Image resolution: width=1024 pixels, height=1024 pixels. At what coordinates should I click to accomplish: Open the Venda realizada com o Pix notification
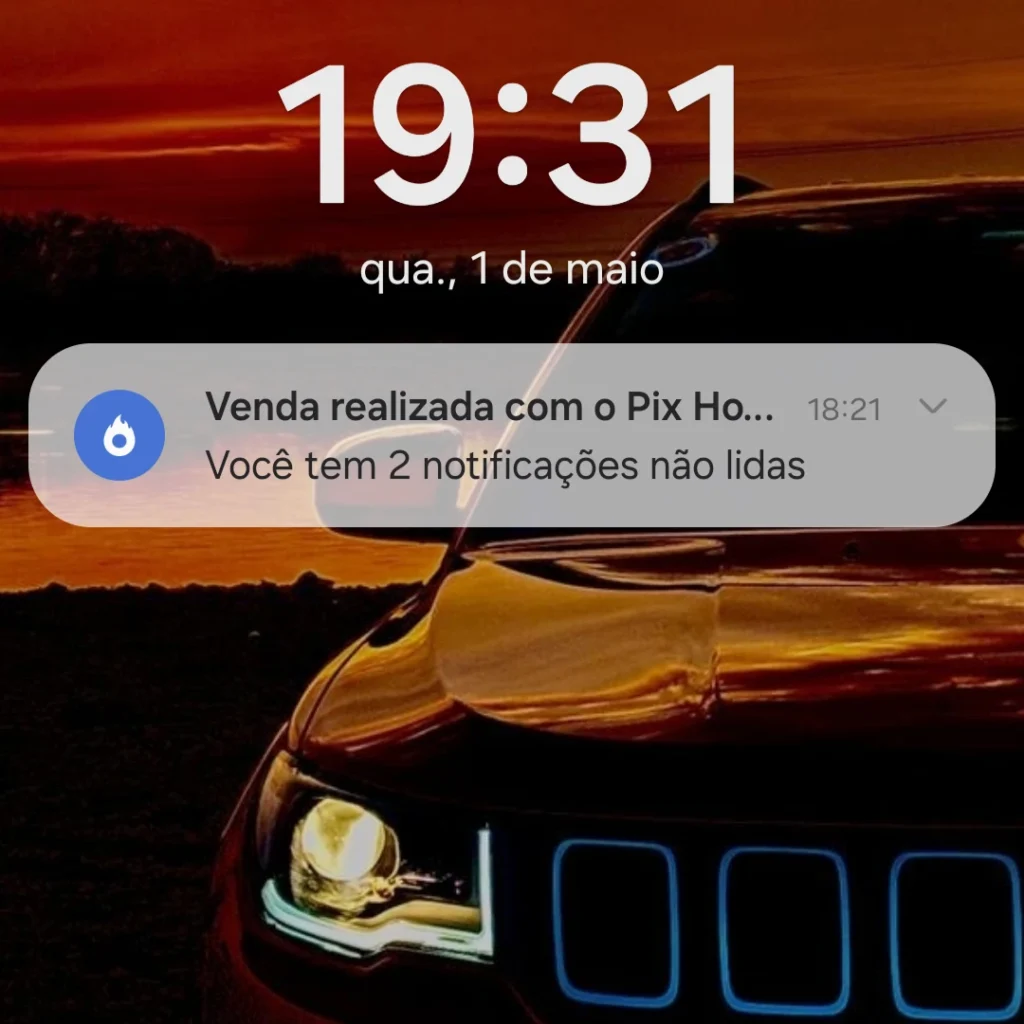(490, 437)
